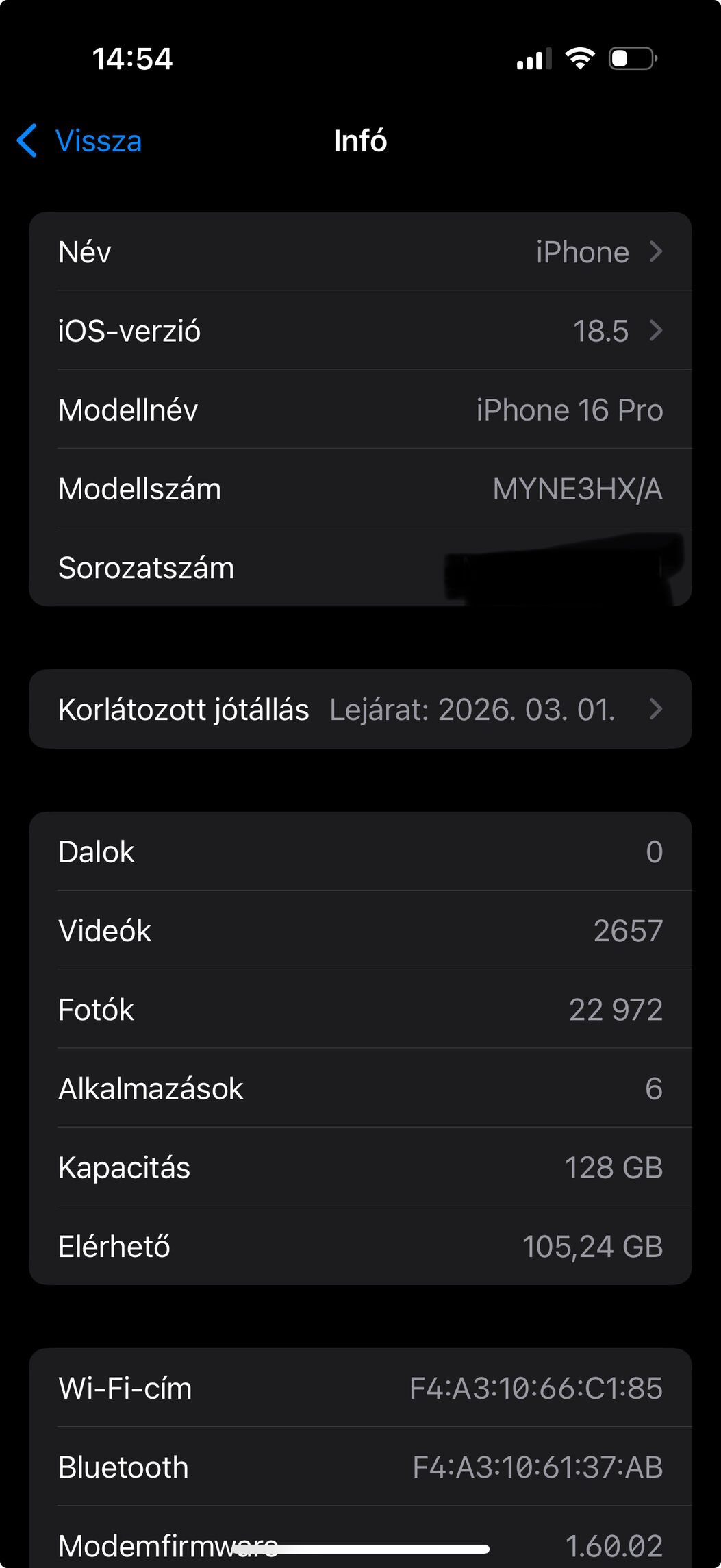Open the iOS-verzió 18.5 details
The image size is (721, 1568).
click(x=360, y=331)
